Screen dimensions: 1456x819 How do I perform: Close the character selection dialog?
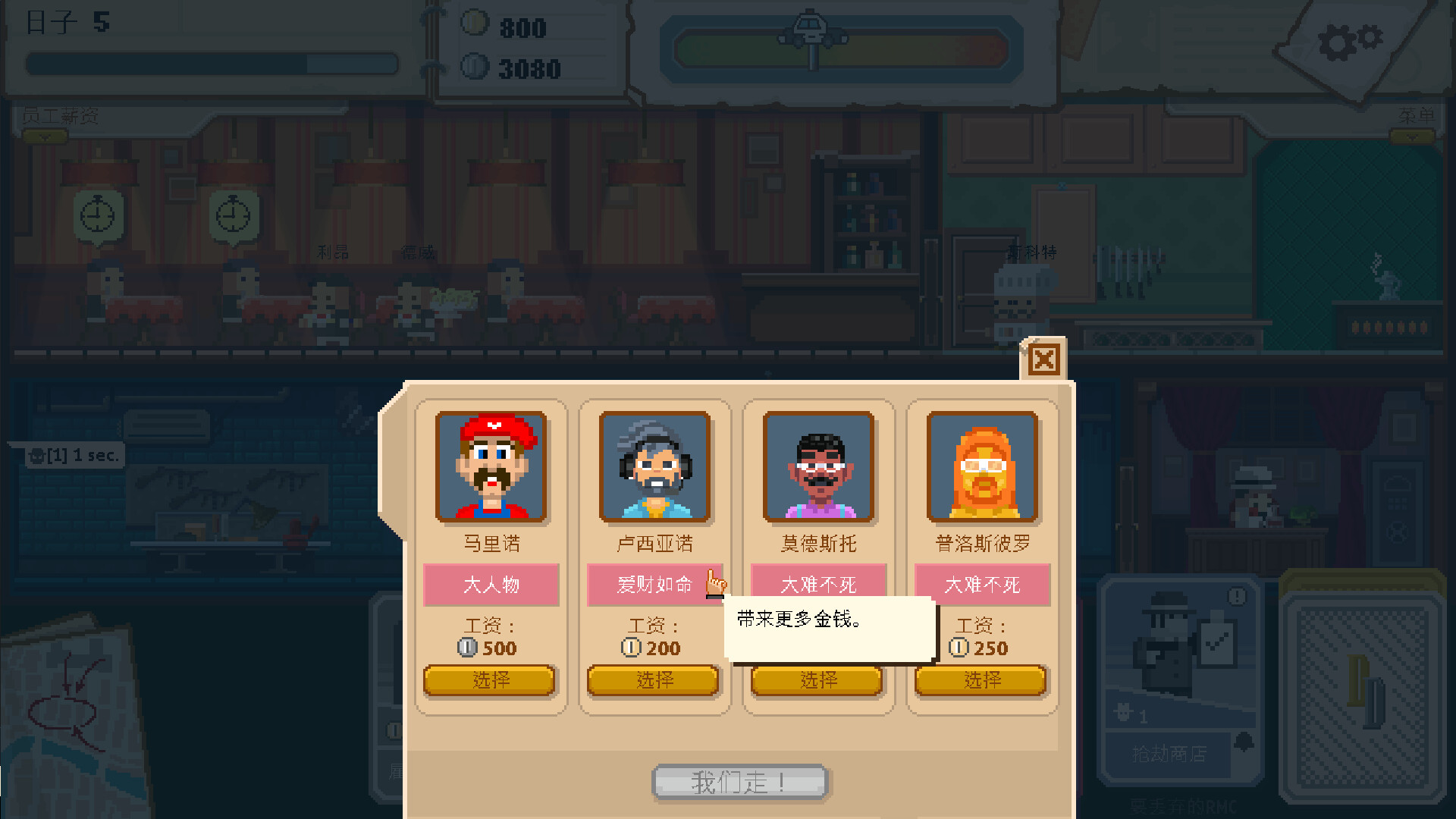coord(1044,359)
